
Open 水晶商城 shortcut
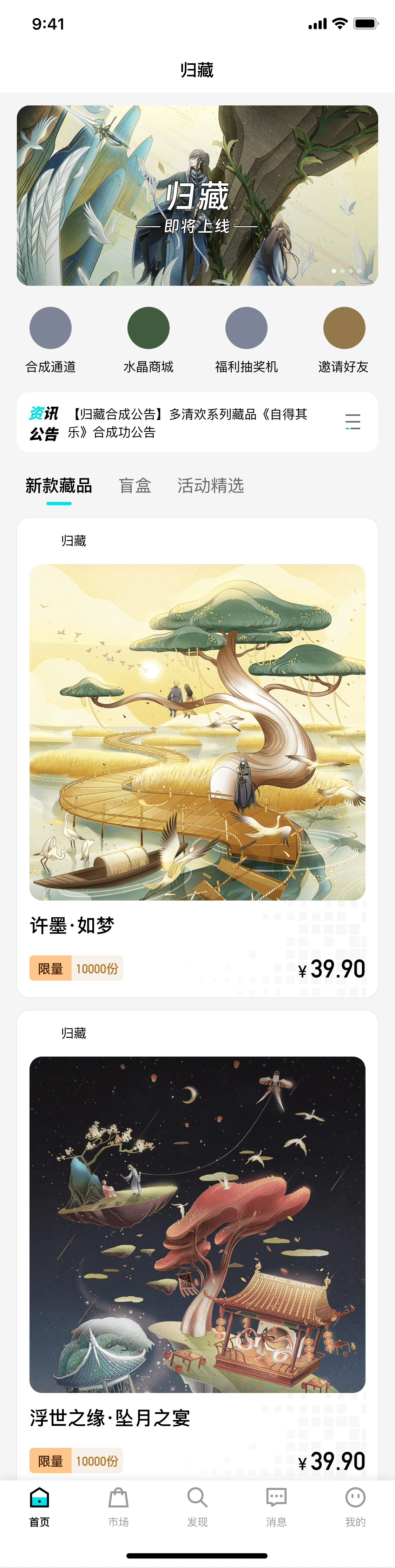148,338
